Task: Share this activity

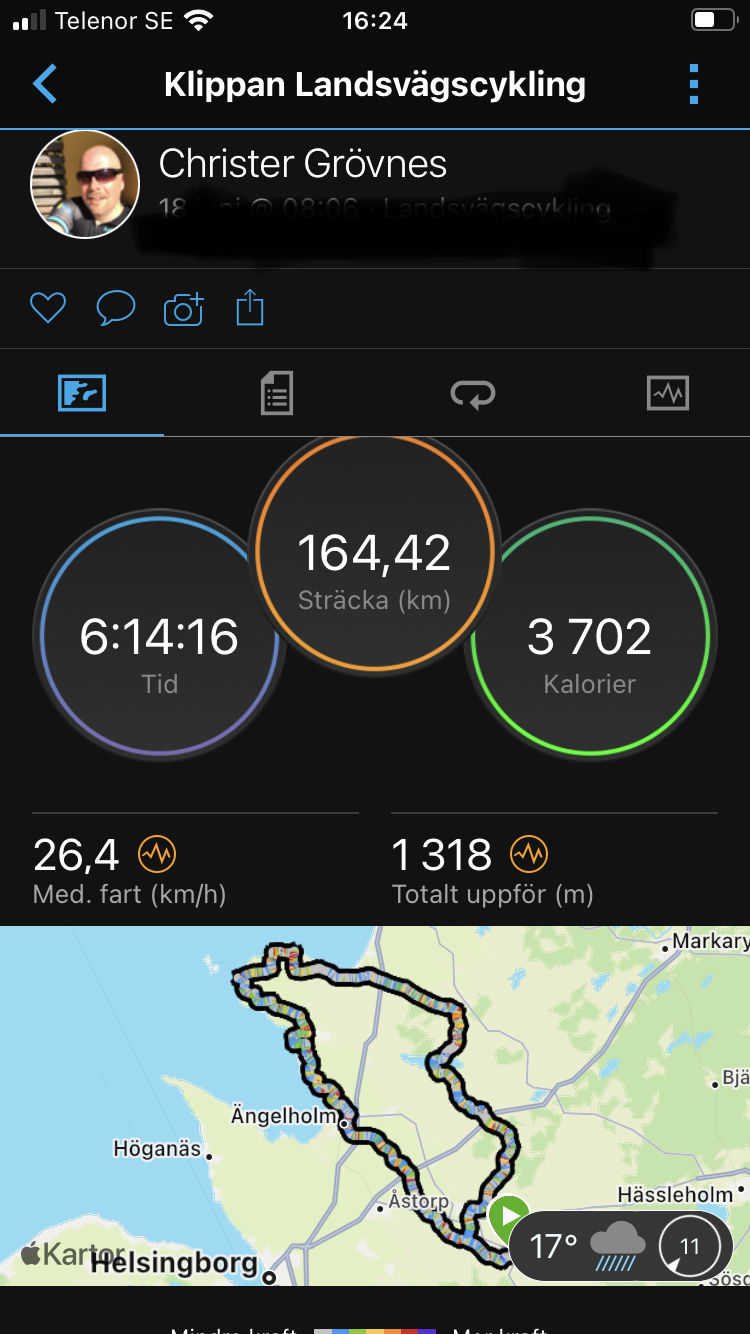Action: pyautogui.click(x=250, y=307)
